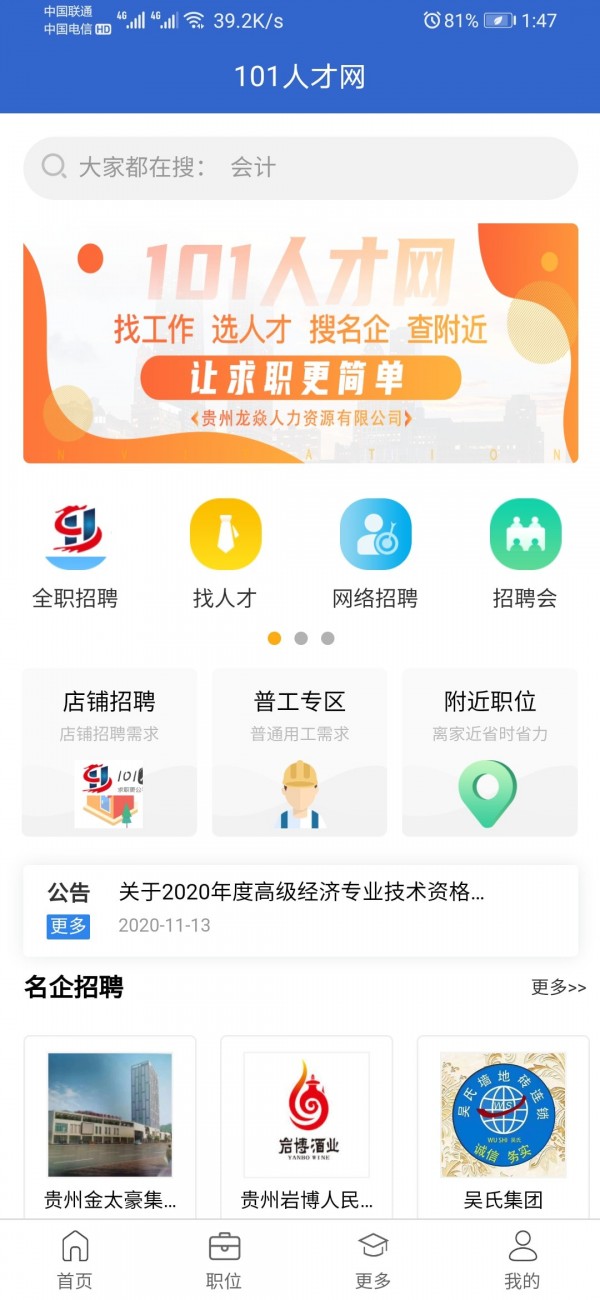Read the 2020年度高级经济 announcement
Screen dimensions: 600x1300
click(301, 893)
